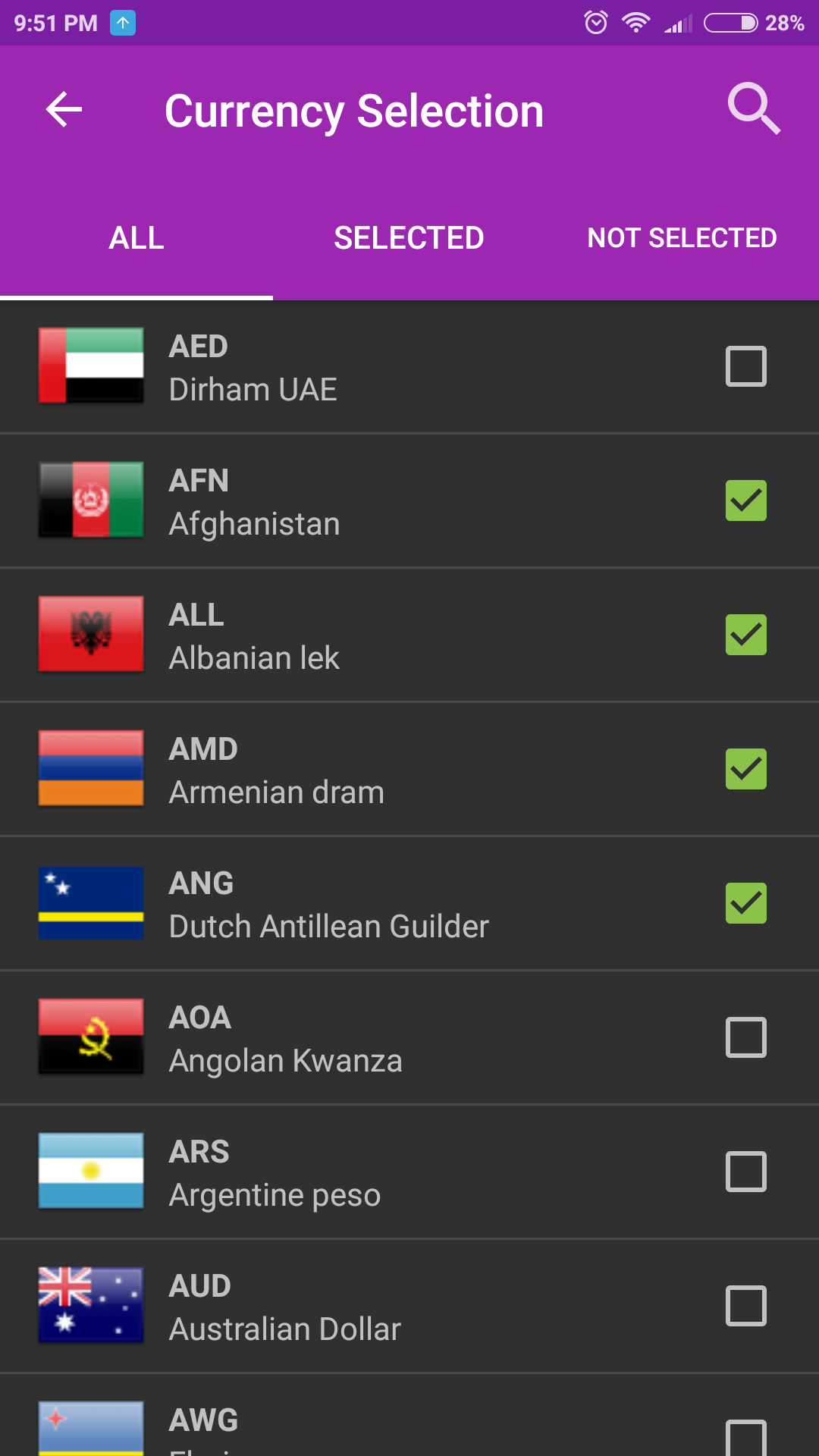
Task: Uncheck the ALL Albanian lek currency
Action: coord(746,634)
